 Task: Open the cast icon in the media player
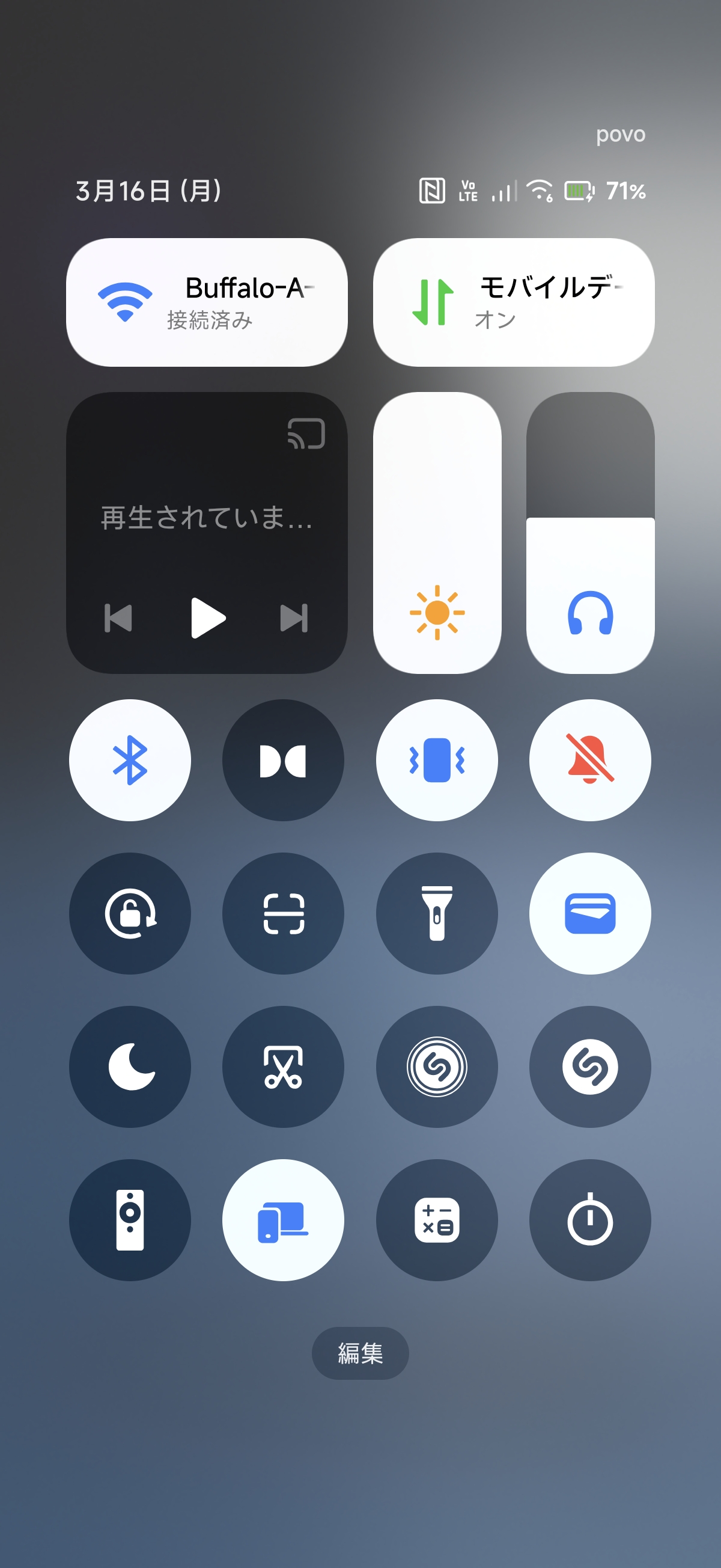coord(306,433)
